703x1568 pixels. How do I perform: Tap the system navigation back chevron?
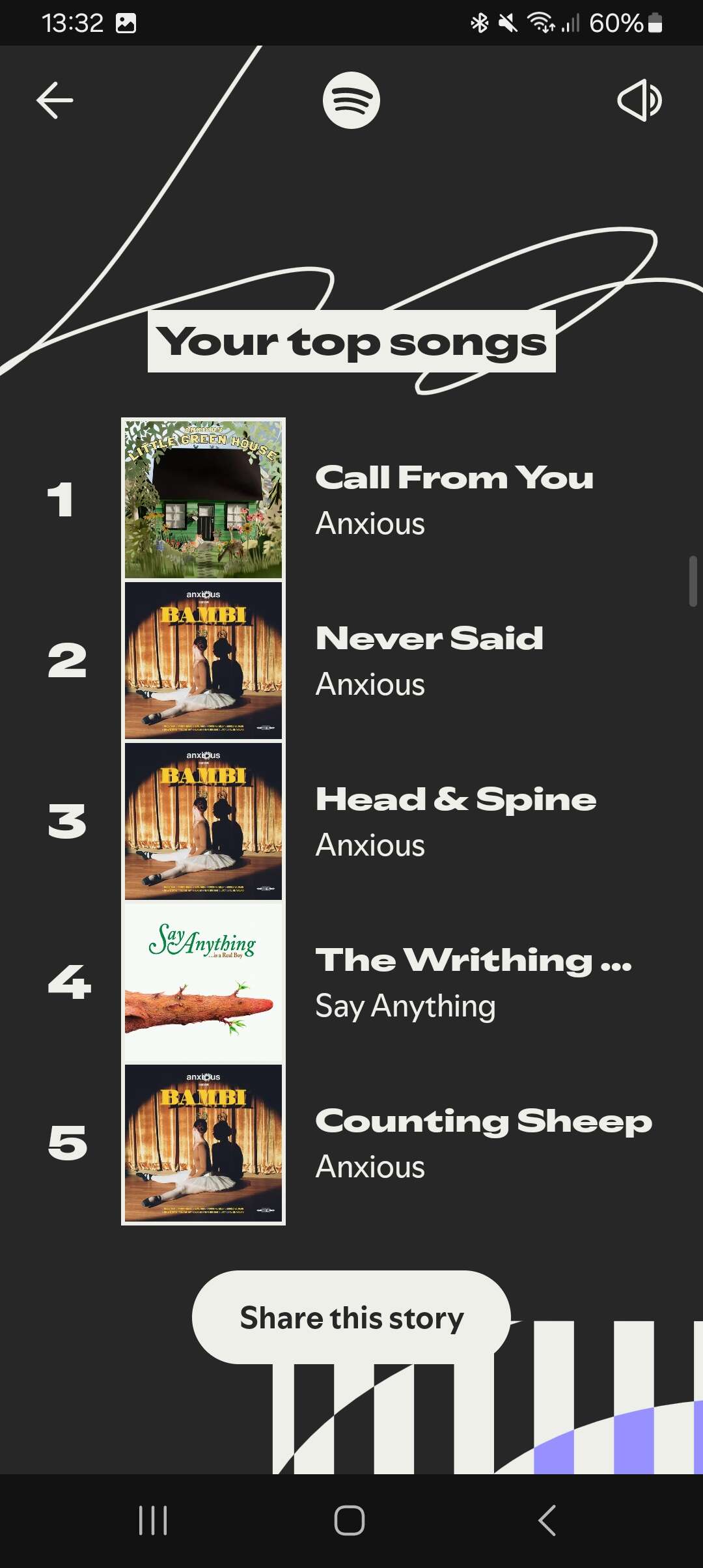pos(547,1520)
